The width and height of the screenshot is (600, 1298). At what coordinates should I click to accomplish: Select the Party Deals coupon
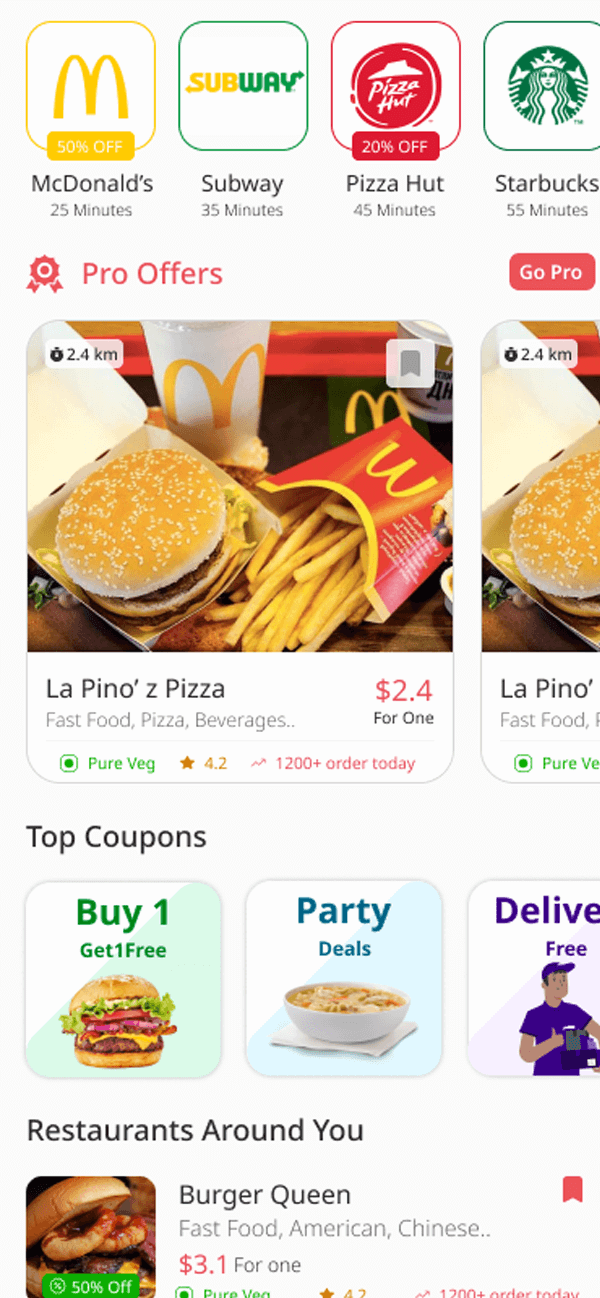[x=344, y=978]
